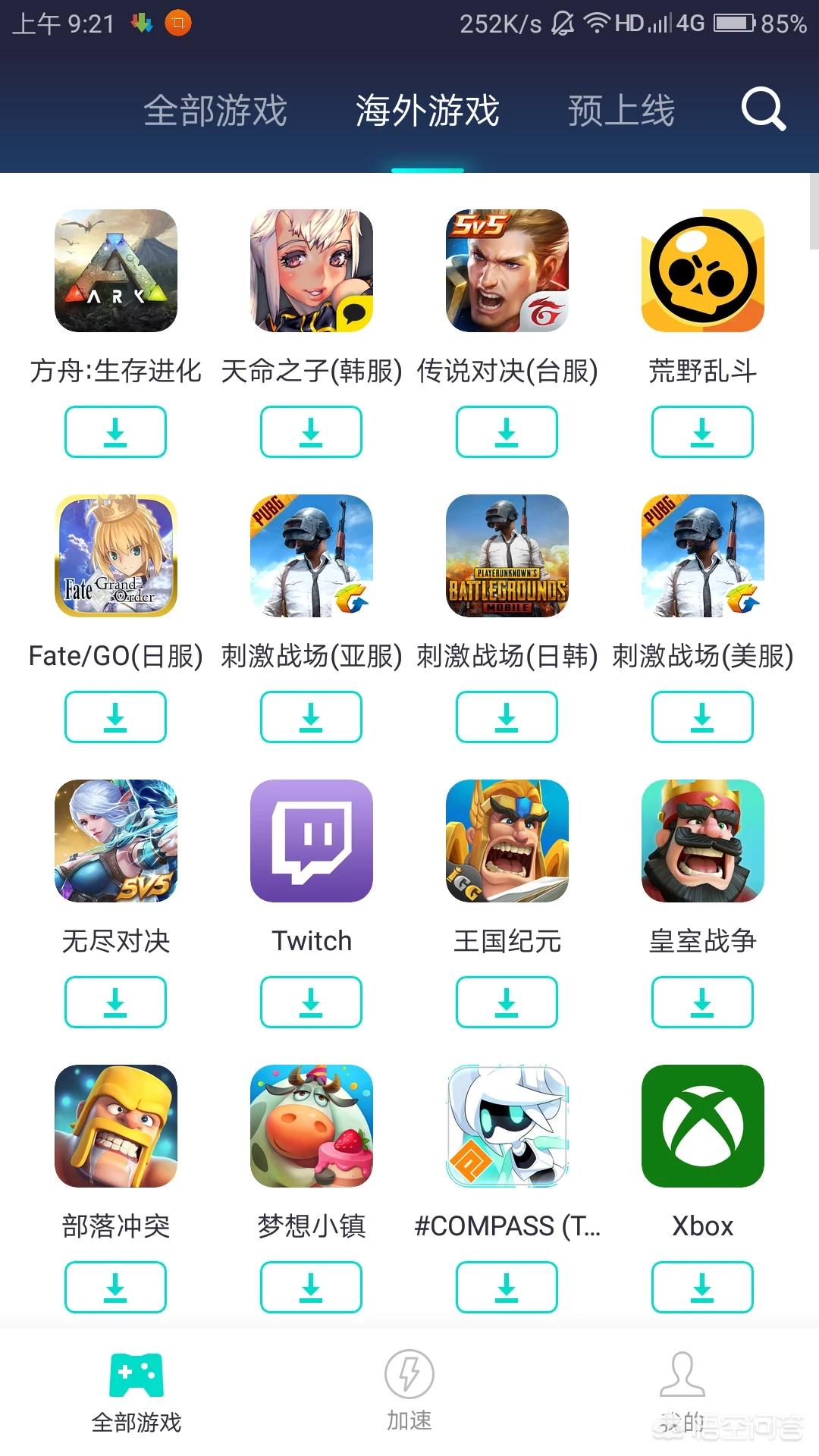Download 方舟:生存进化

(115, 431)
